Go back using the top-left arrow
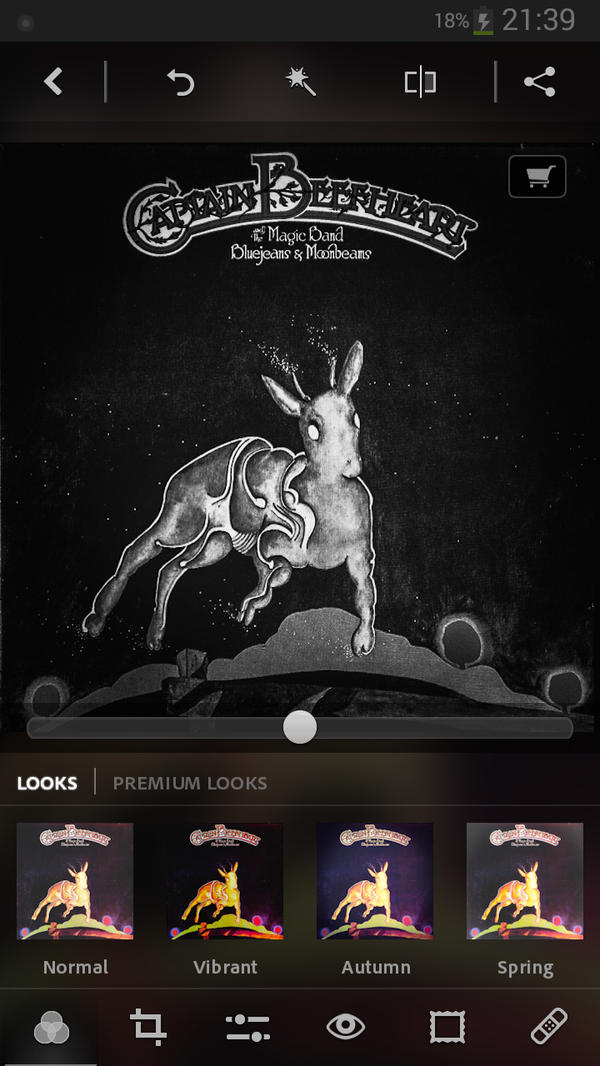 click(x=53, y=82)
